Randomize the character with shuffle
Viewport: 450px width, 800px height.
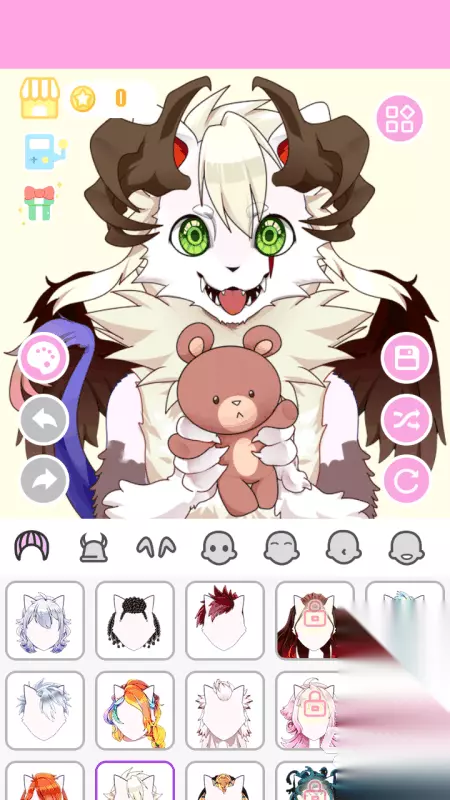point(407,419)
